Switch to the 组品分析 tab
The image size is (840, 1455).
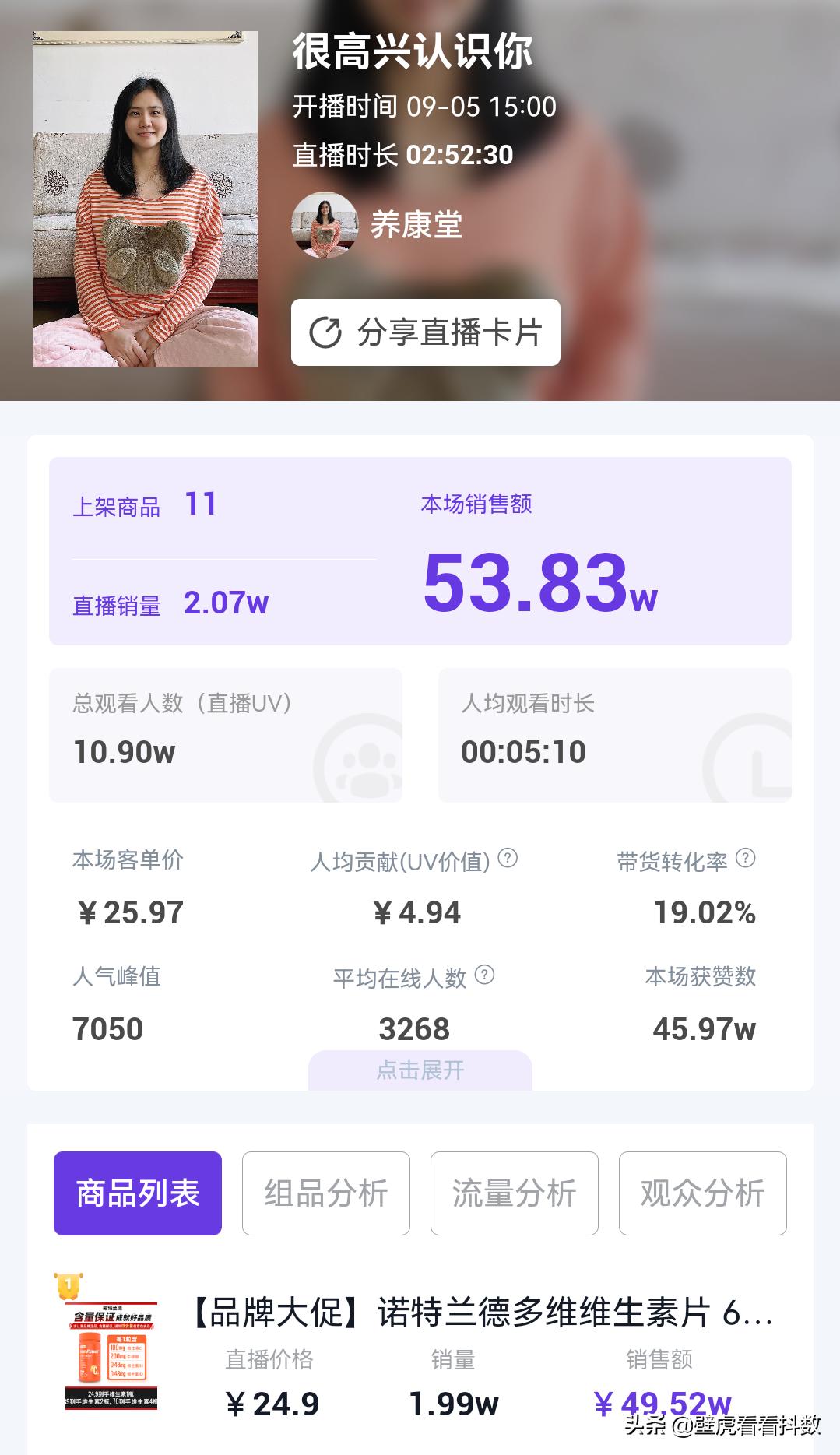pos(325,1193)
